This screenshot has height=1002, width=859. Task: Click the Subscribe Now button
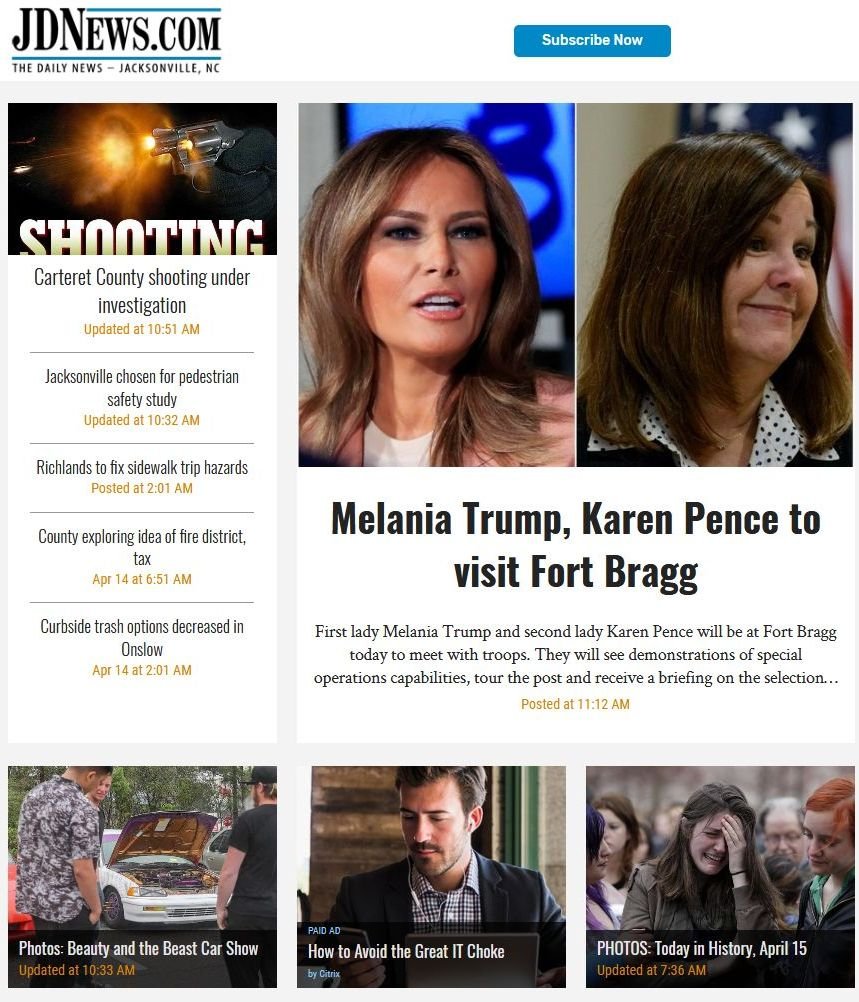[x=592, y=41]
